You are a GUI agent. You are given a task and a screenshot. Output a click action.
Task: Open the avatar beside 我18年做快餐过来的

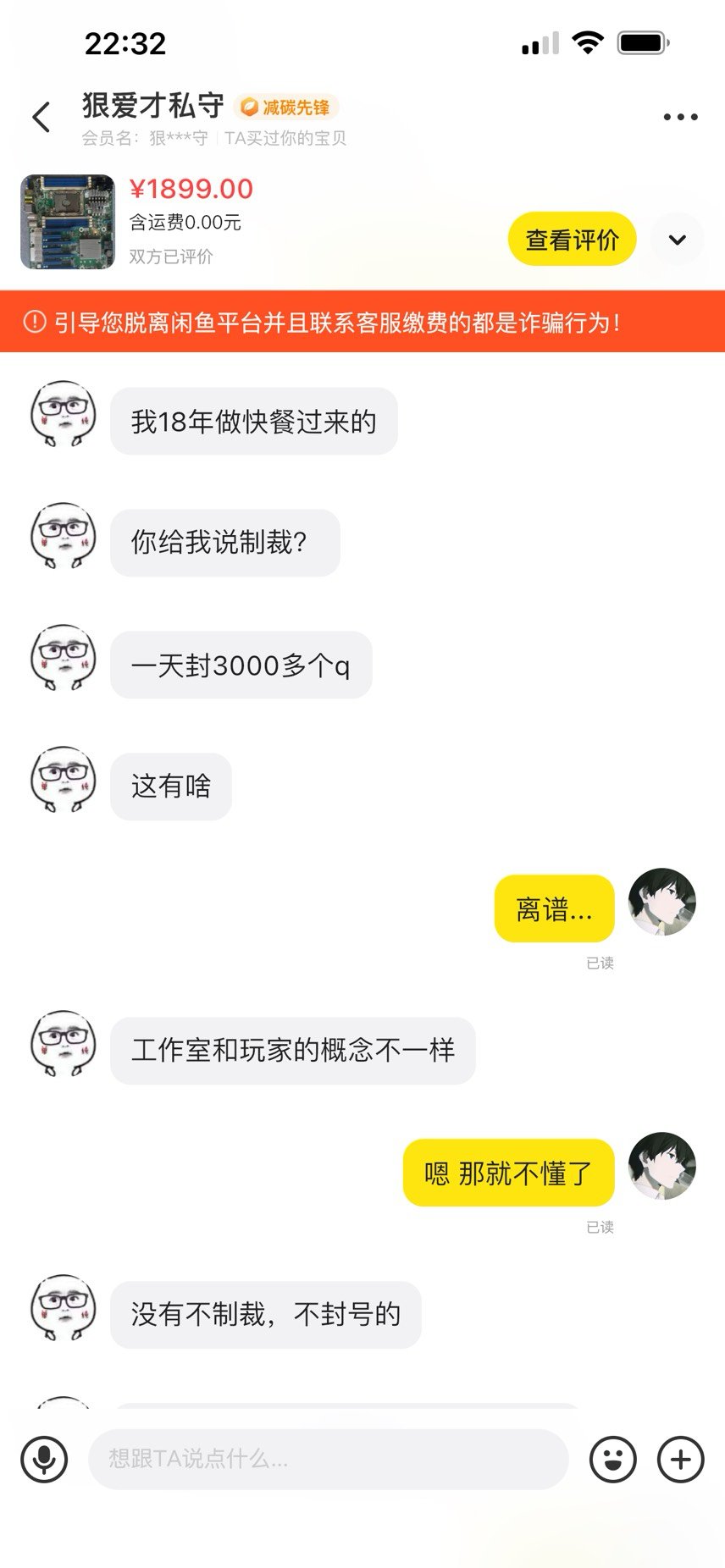pos(64,414)
